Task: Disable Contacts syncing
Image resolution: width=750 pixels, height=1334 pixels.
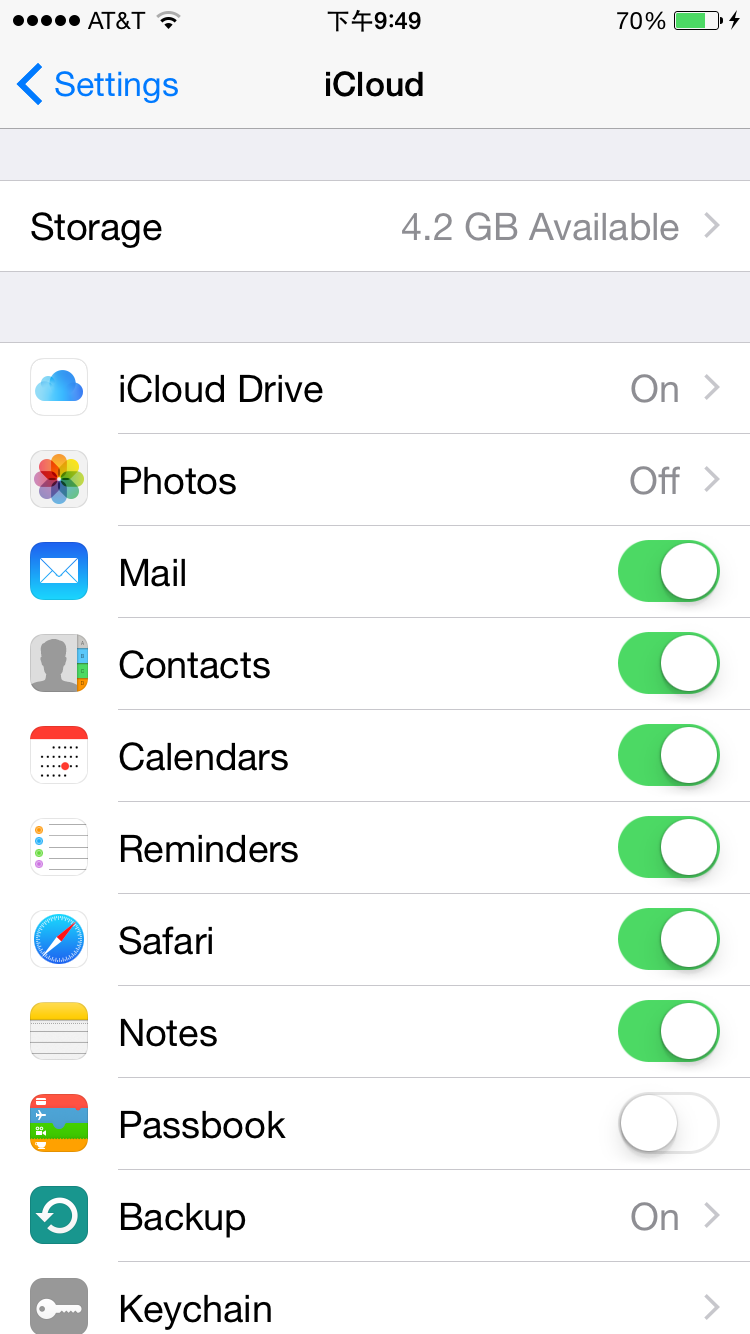Action: [x=668, y=665]
